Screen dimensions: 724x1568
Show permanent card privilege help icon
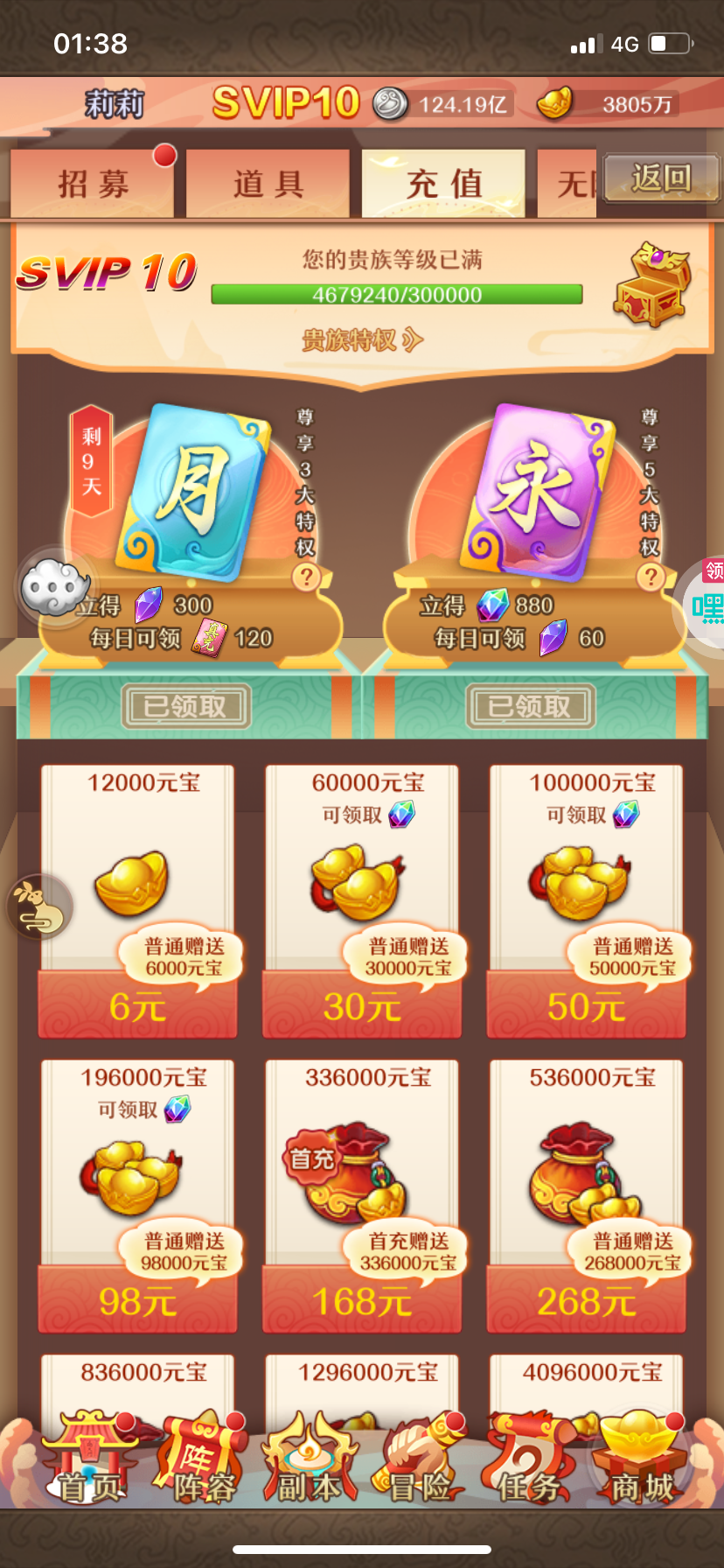pos(649,577)
